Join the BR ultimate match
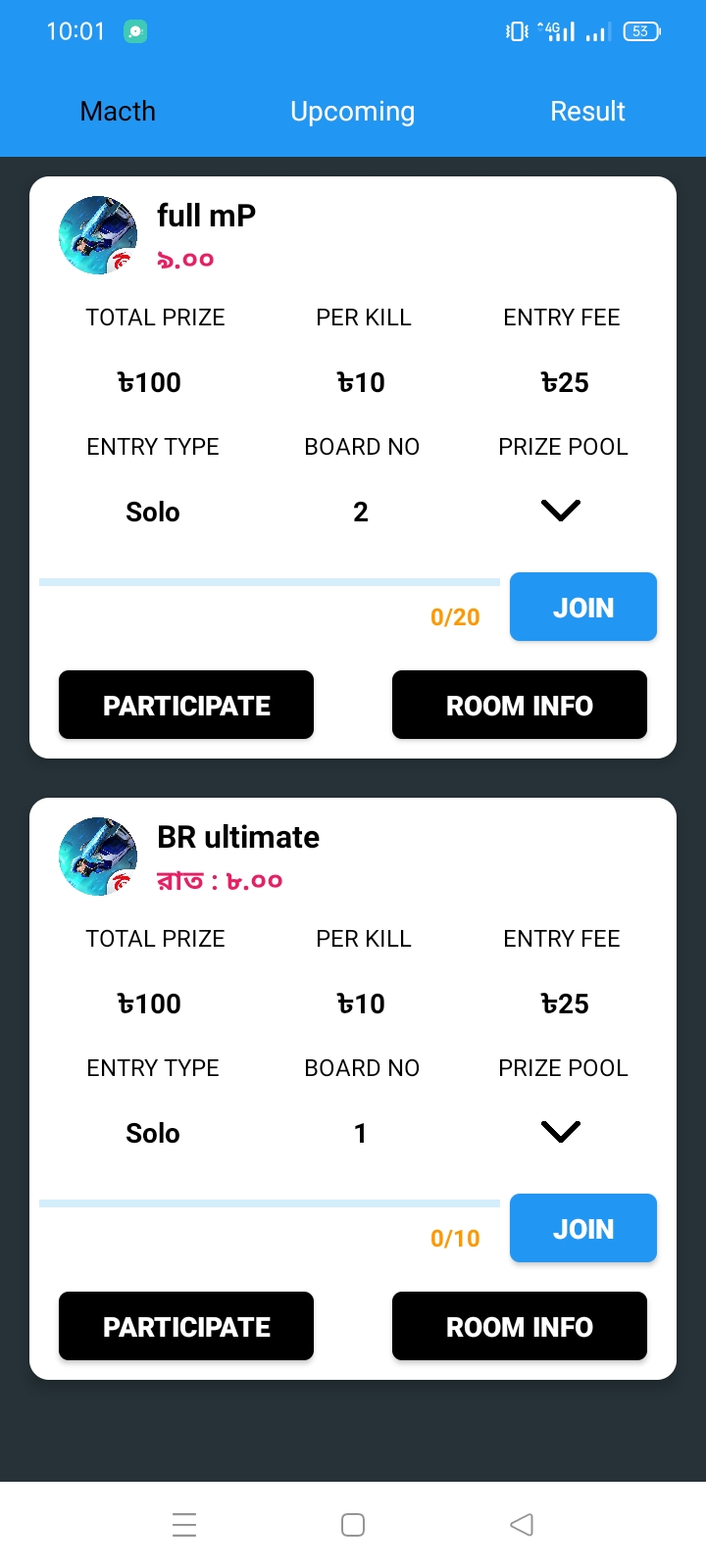The width and height of the screenshot is (706, 1568). [583, 1229]
